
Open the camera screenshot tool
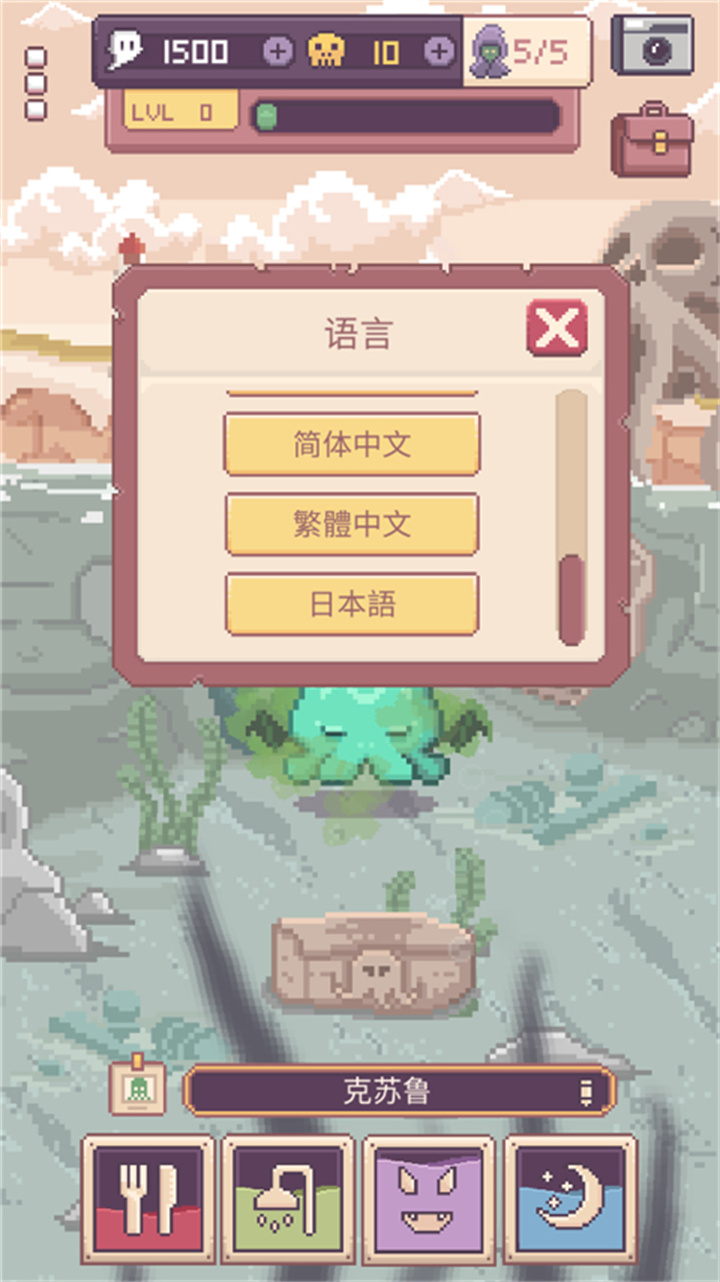[x=657, y=46]
